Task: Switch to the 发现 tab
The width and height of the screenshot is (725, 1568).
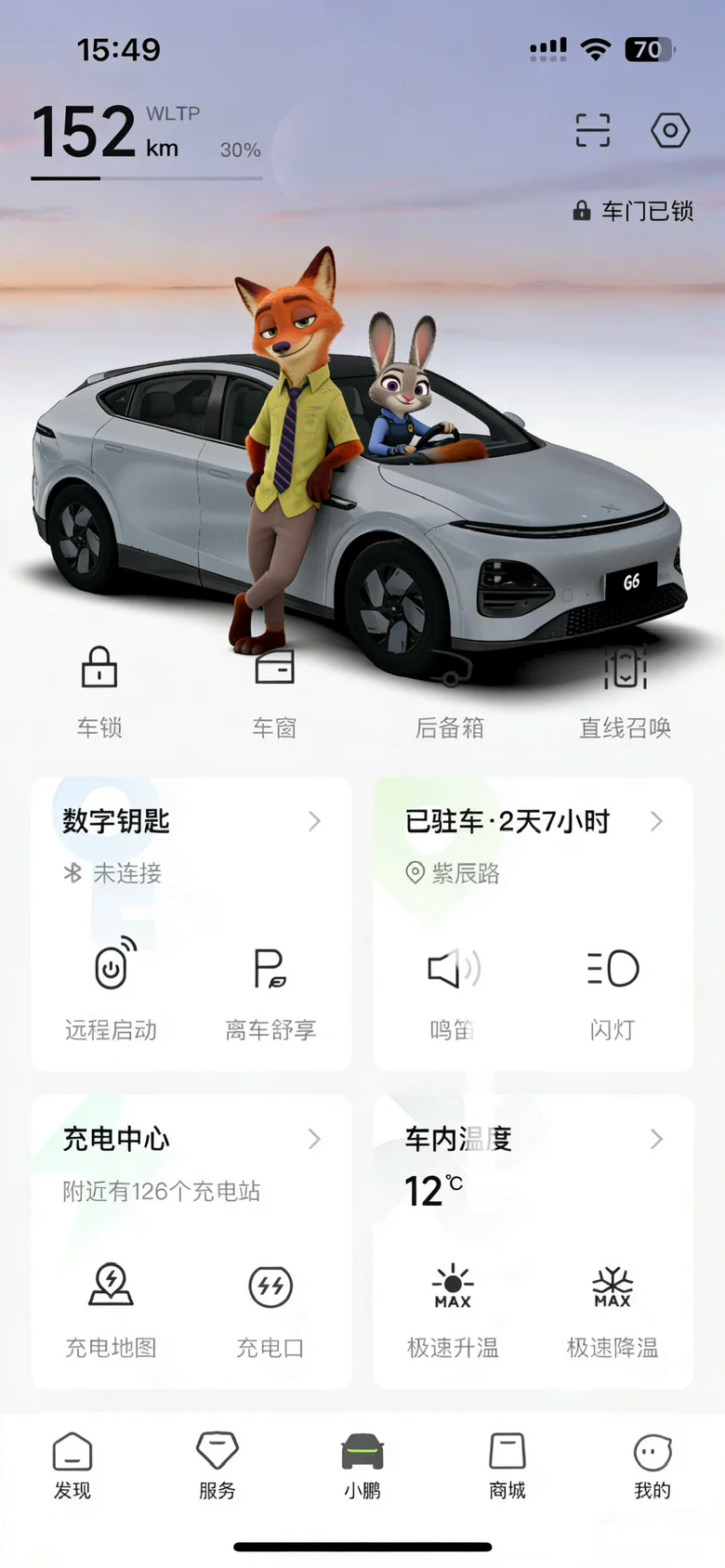Action: [72, 1466]
